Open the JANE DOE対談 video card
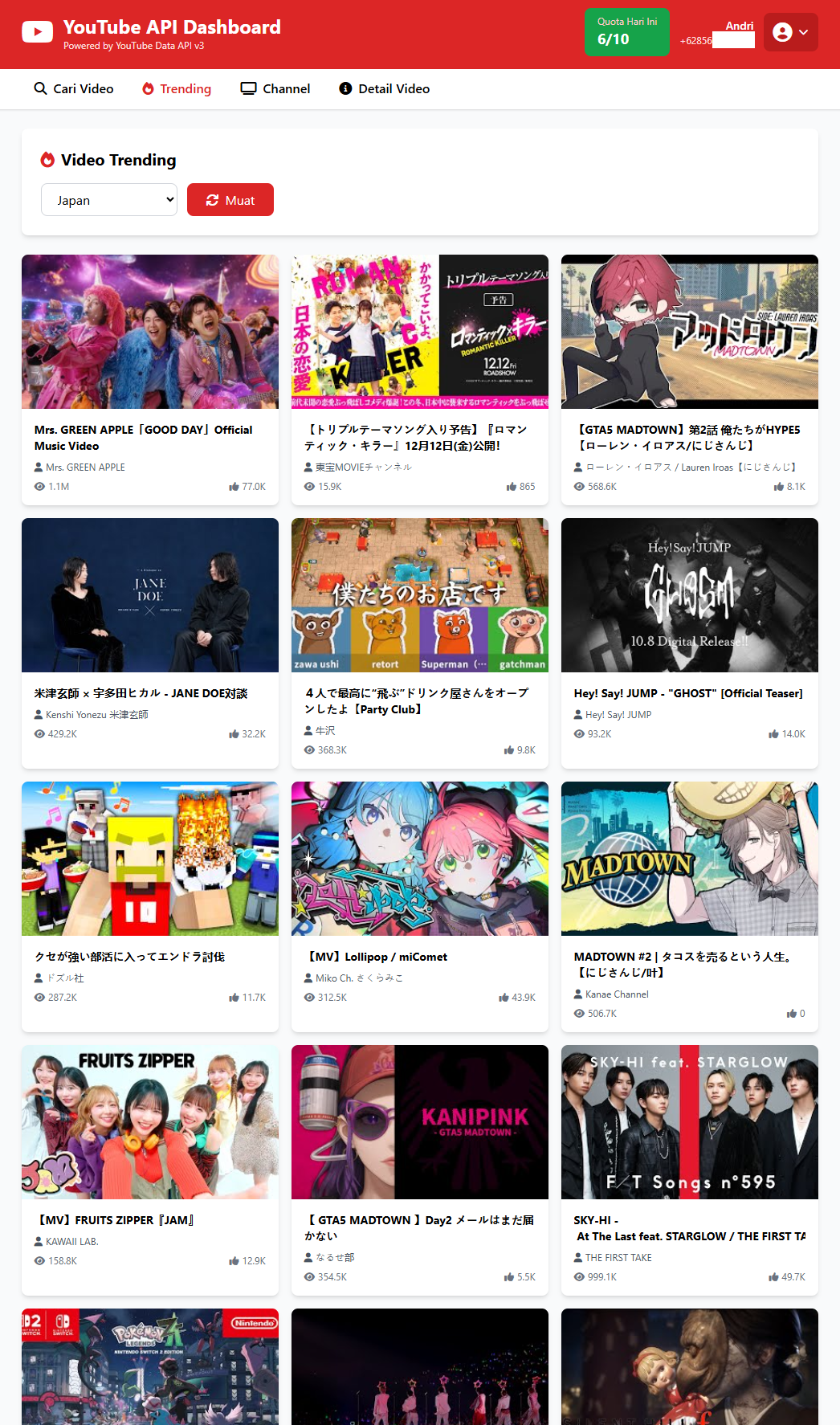The image size is (840, 1425). tap(150, 595)
